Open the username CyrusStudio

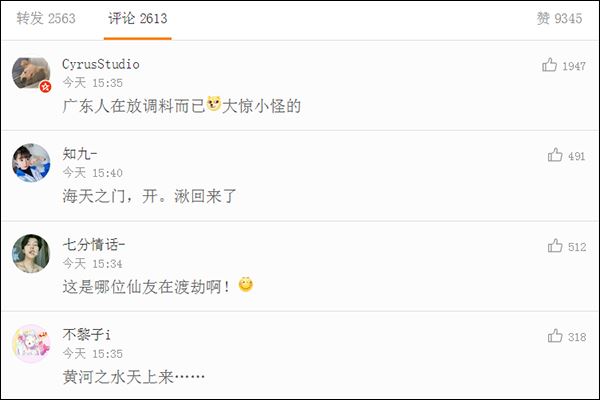tap(101, 64)
